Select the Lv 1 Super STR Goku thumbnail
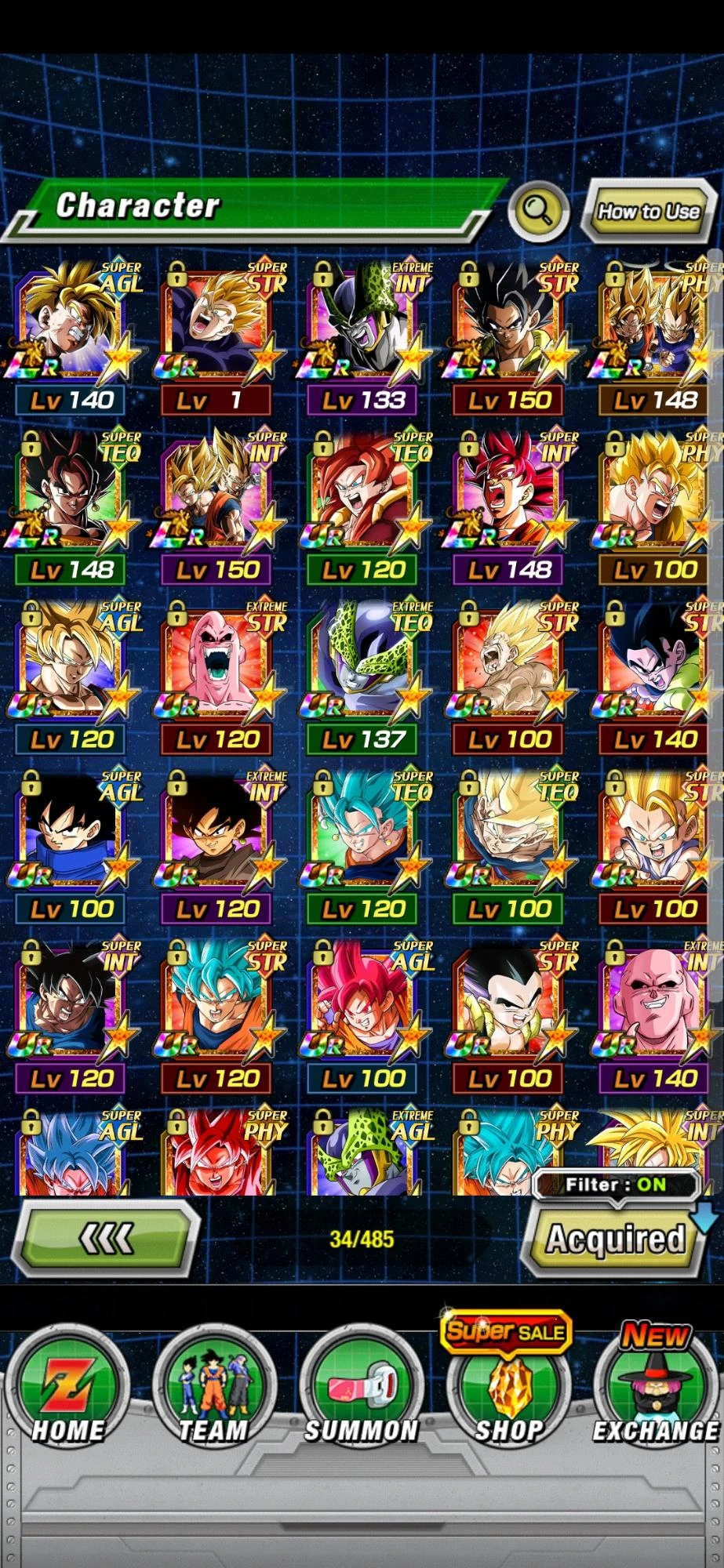 point(216,329)
